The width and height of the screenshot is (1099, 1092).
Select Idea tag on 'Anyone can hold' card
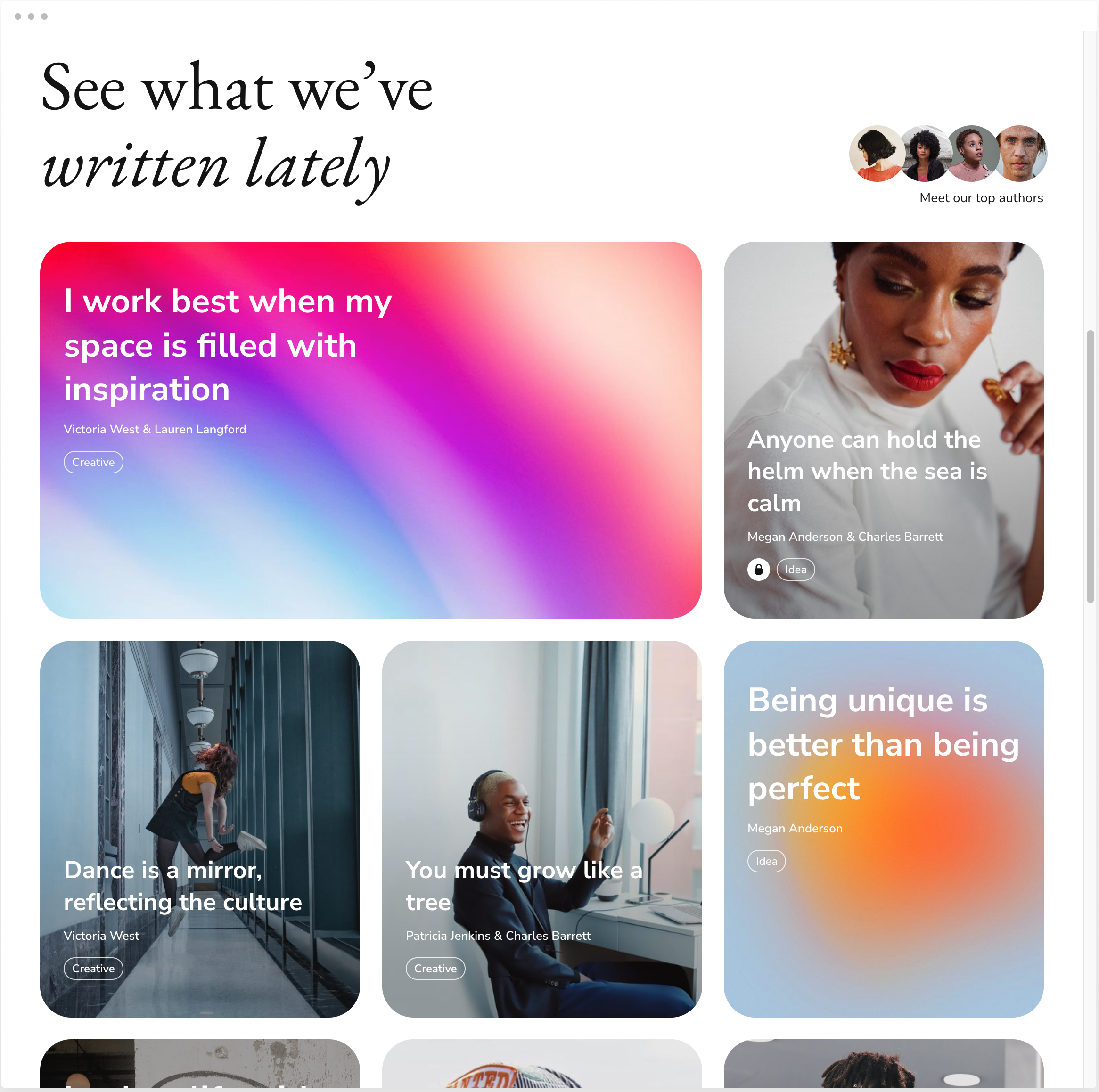795,570
